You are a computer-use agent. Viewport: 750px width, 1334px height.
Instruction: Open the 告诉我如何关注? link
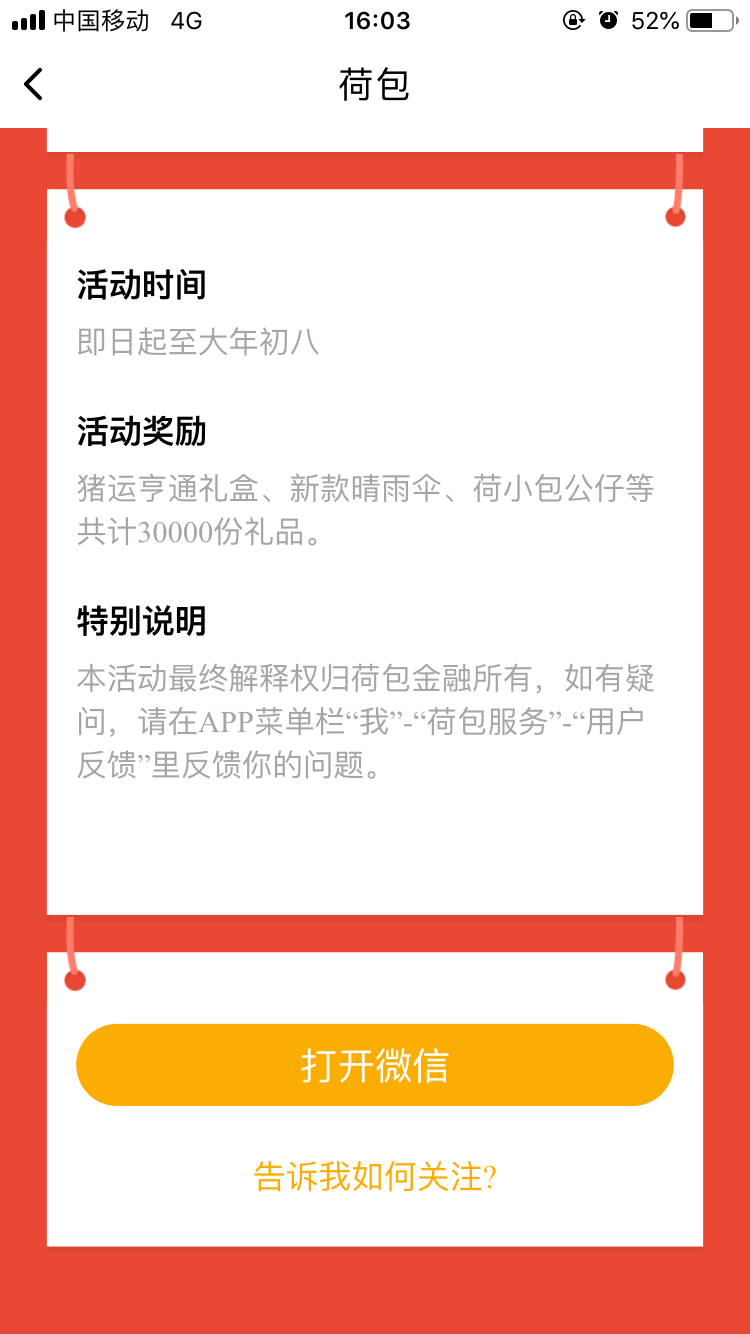click(375, 1177)
